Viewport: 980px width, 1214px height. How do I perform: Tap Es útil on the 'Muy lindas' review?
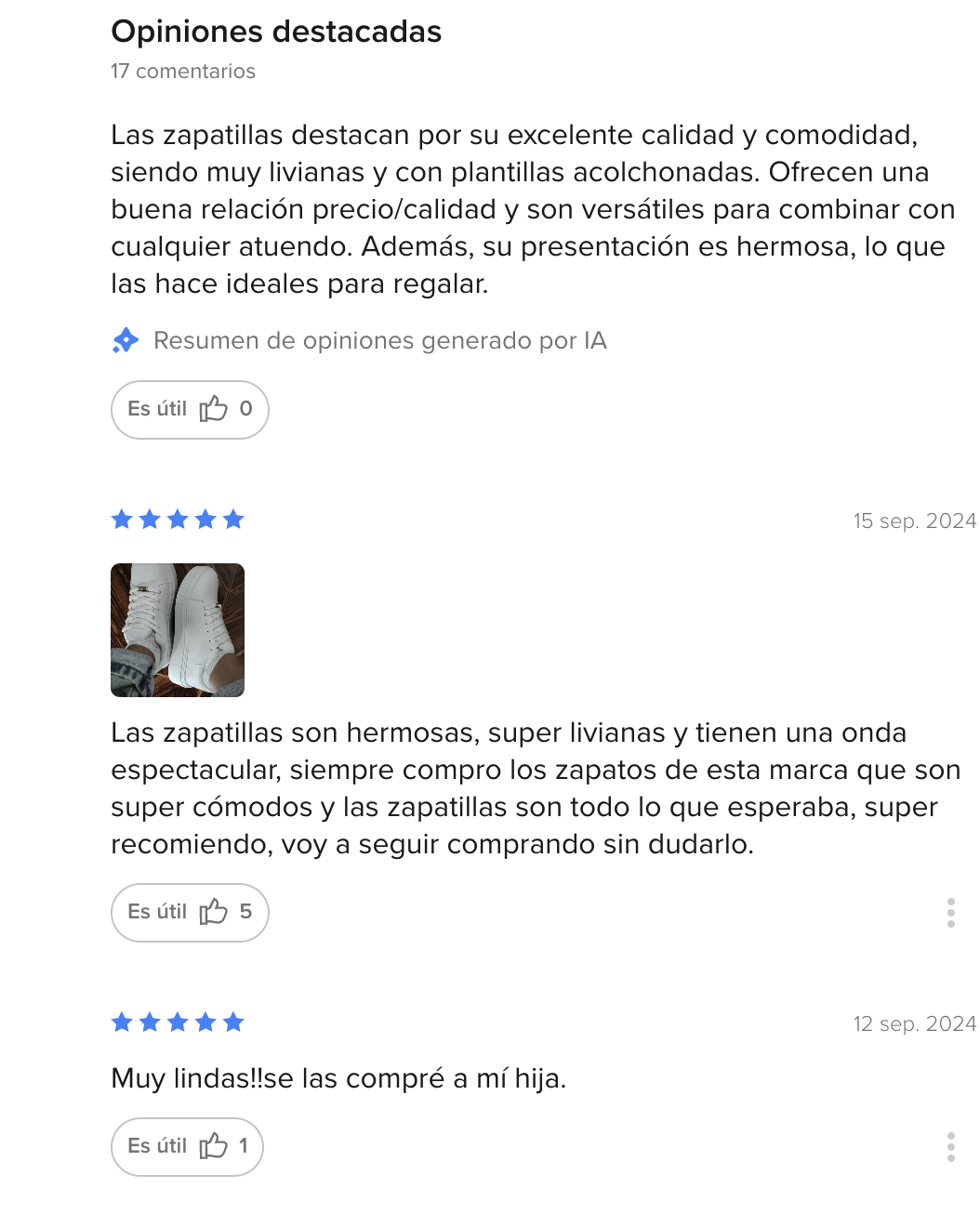tap(187, 1147)
